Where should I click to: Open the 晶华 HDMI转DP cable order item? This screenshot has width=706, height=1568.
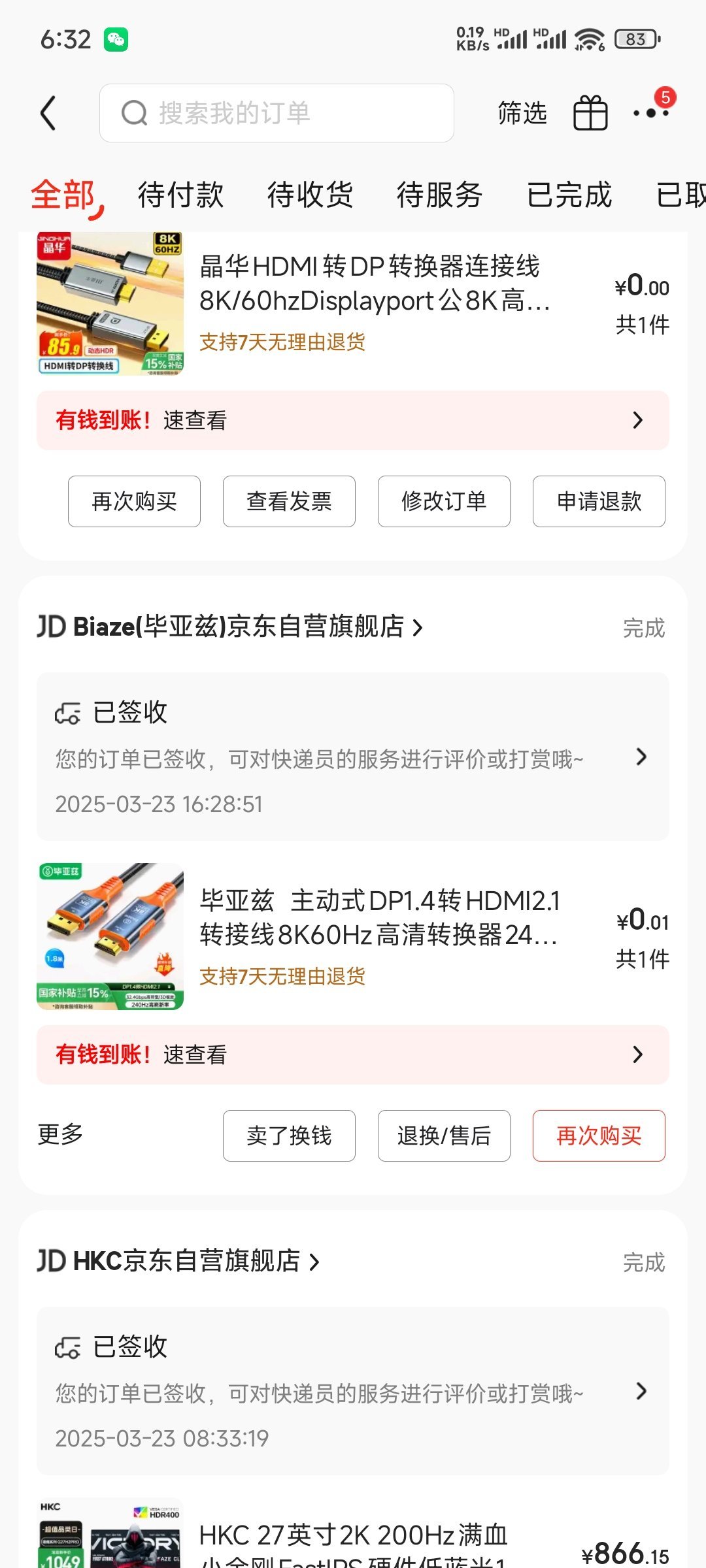[373, 284]
